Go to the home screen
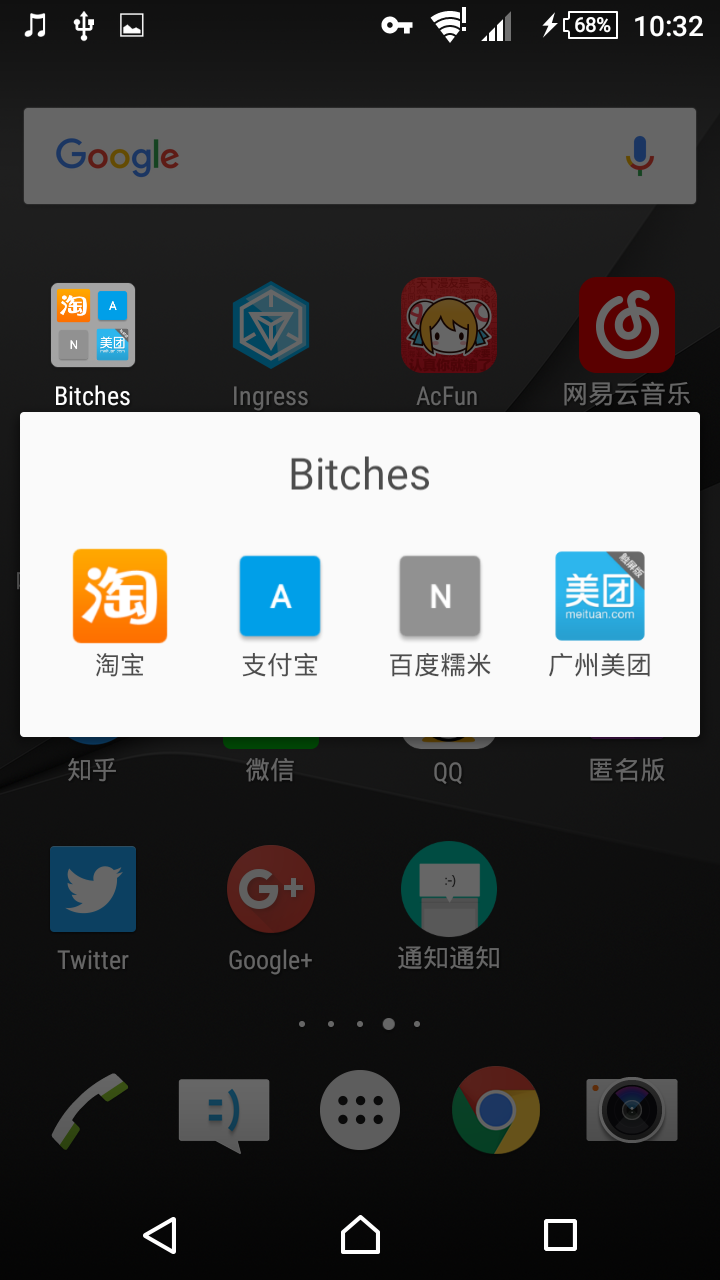720x1280 pixels. (x=360, y=1235)
